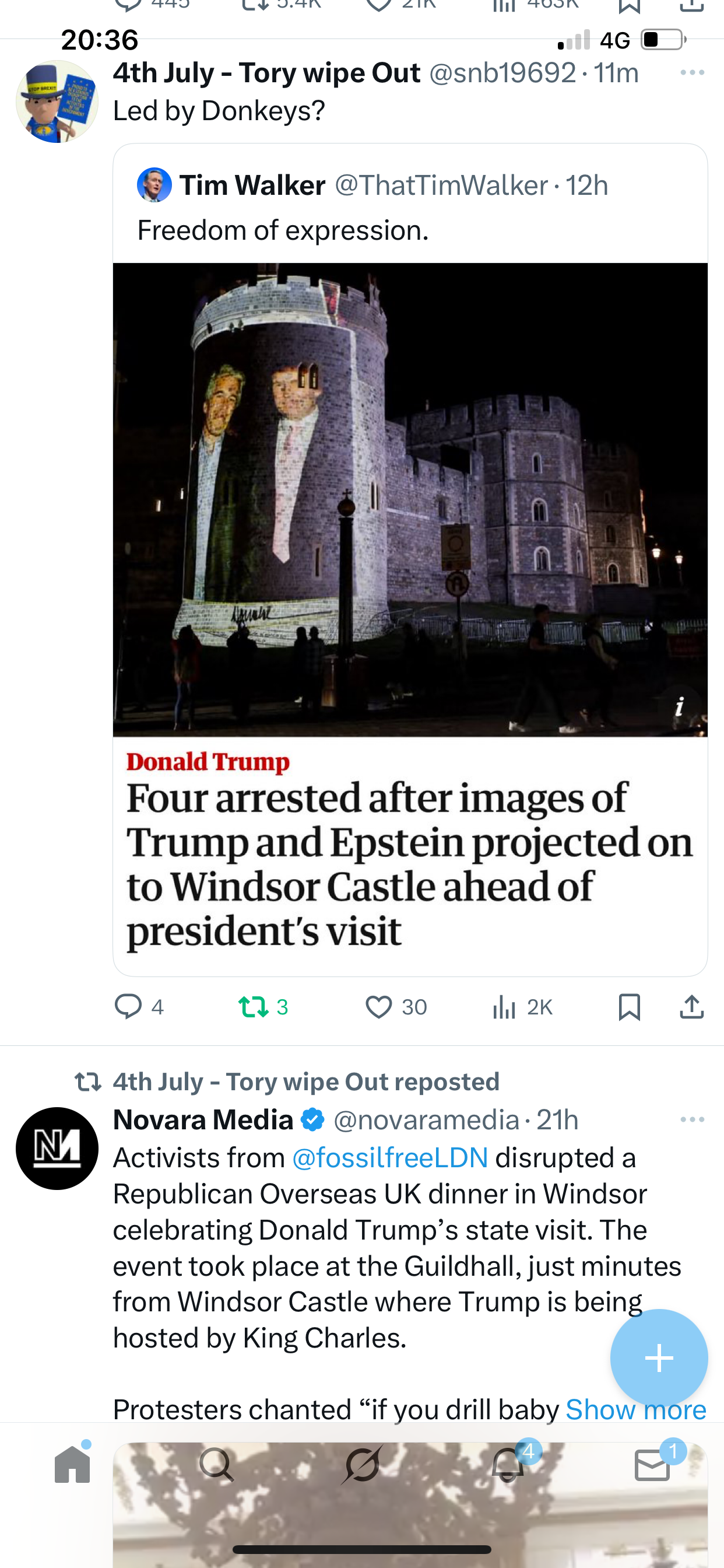The height and width of the screenshot is (1568, 724).
Task: Compose a new post
Action: click(x=659, y=1358)
